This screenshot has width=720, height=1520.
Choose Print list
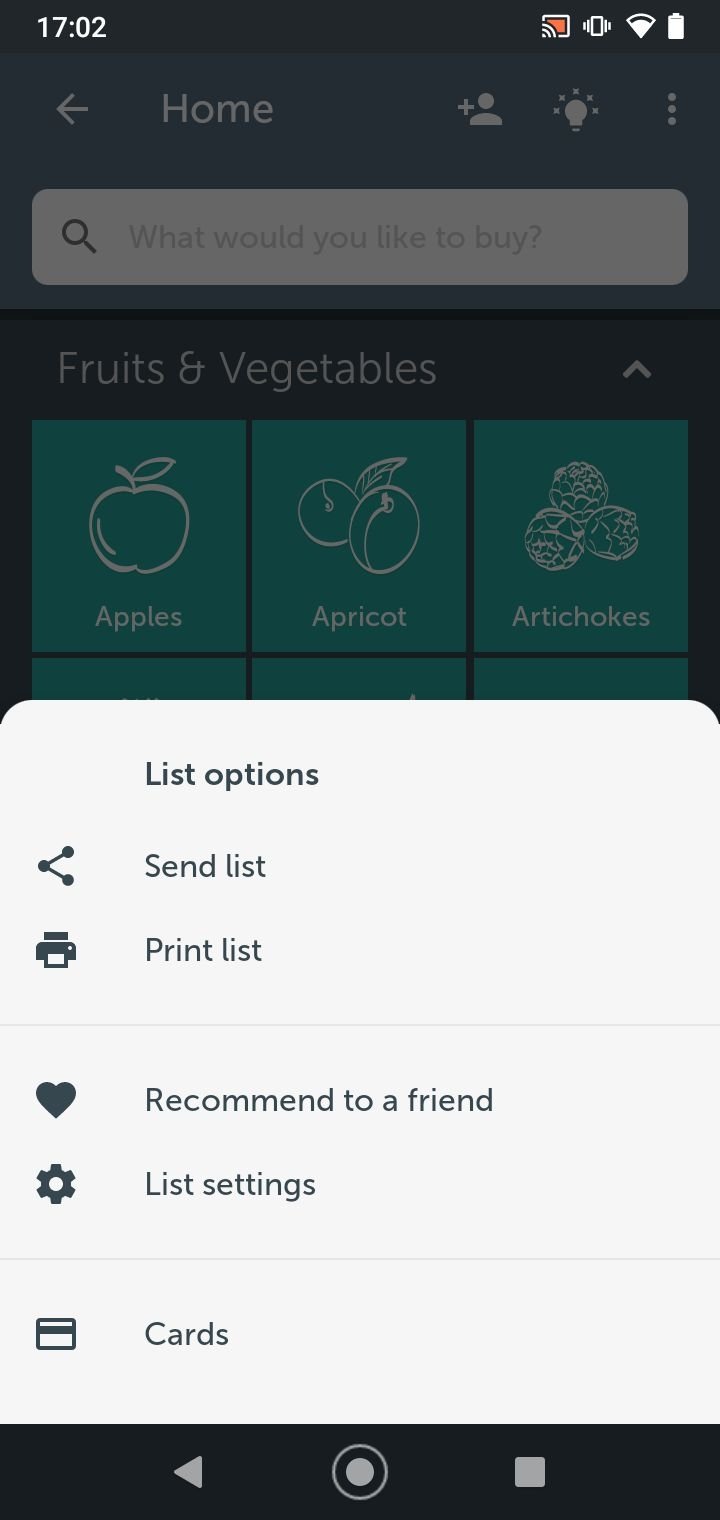tap(203, 950)
